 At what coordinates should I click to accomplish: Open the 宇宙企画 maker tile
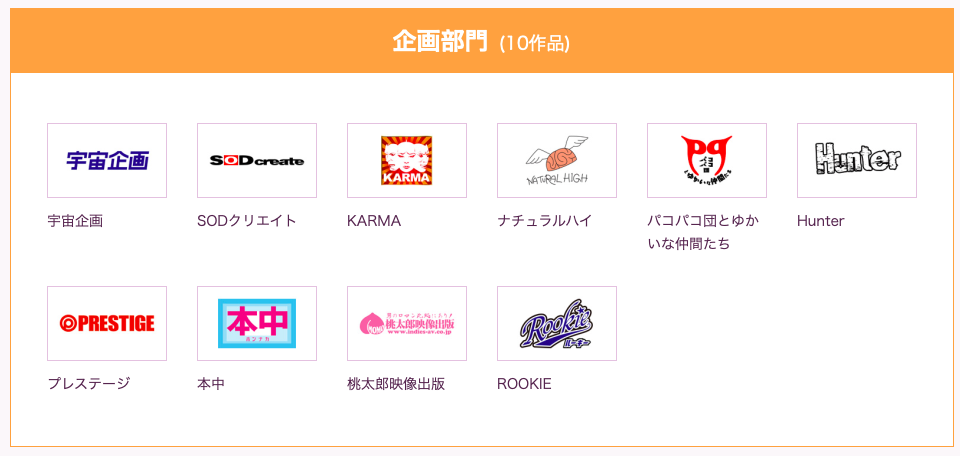(x=107, y=160)
